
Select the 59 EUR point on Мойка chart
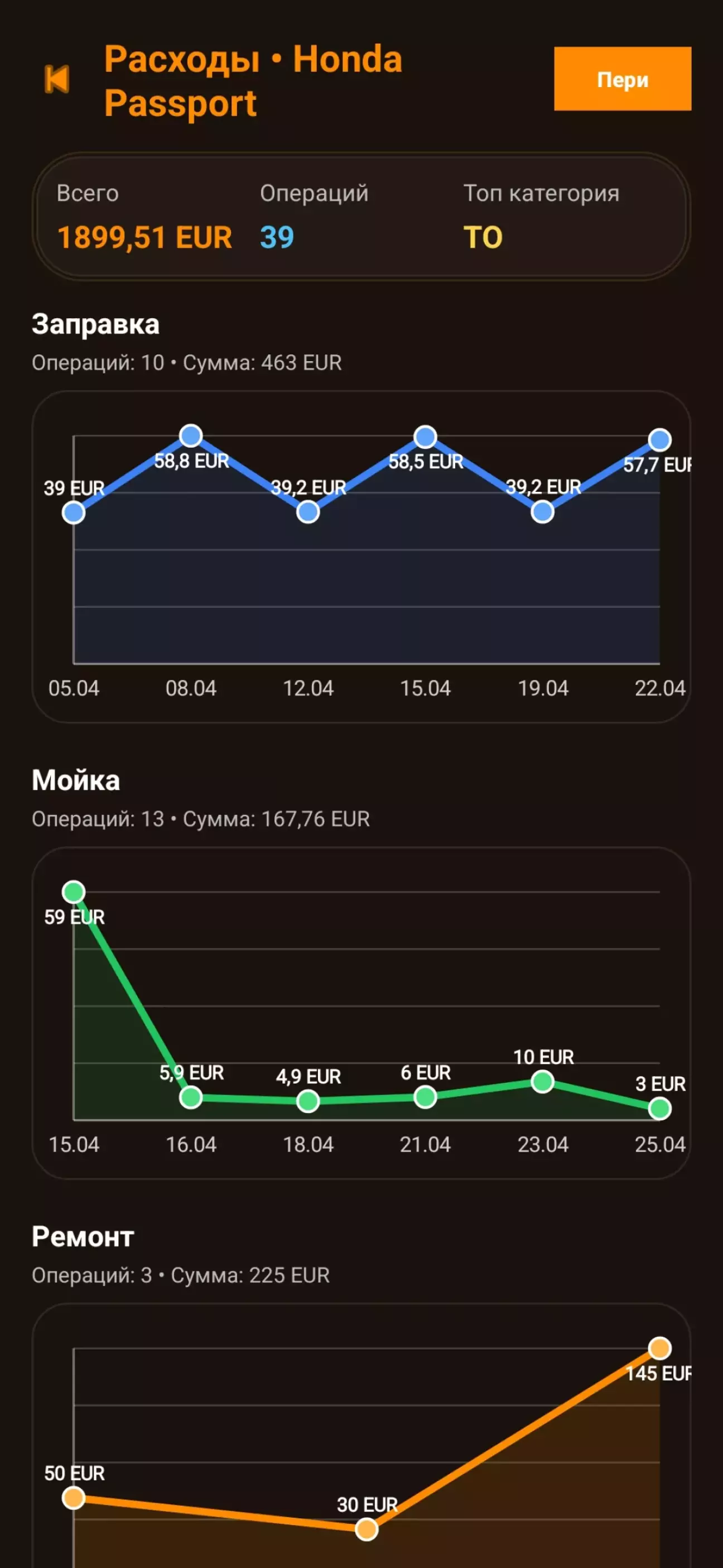(74, 893)
